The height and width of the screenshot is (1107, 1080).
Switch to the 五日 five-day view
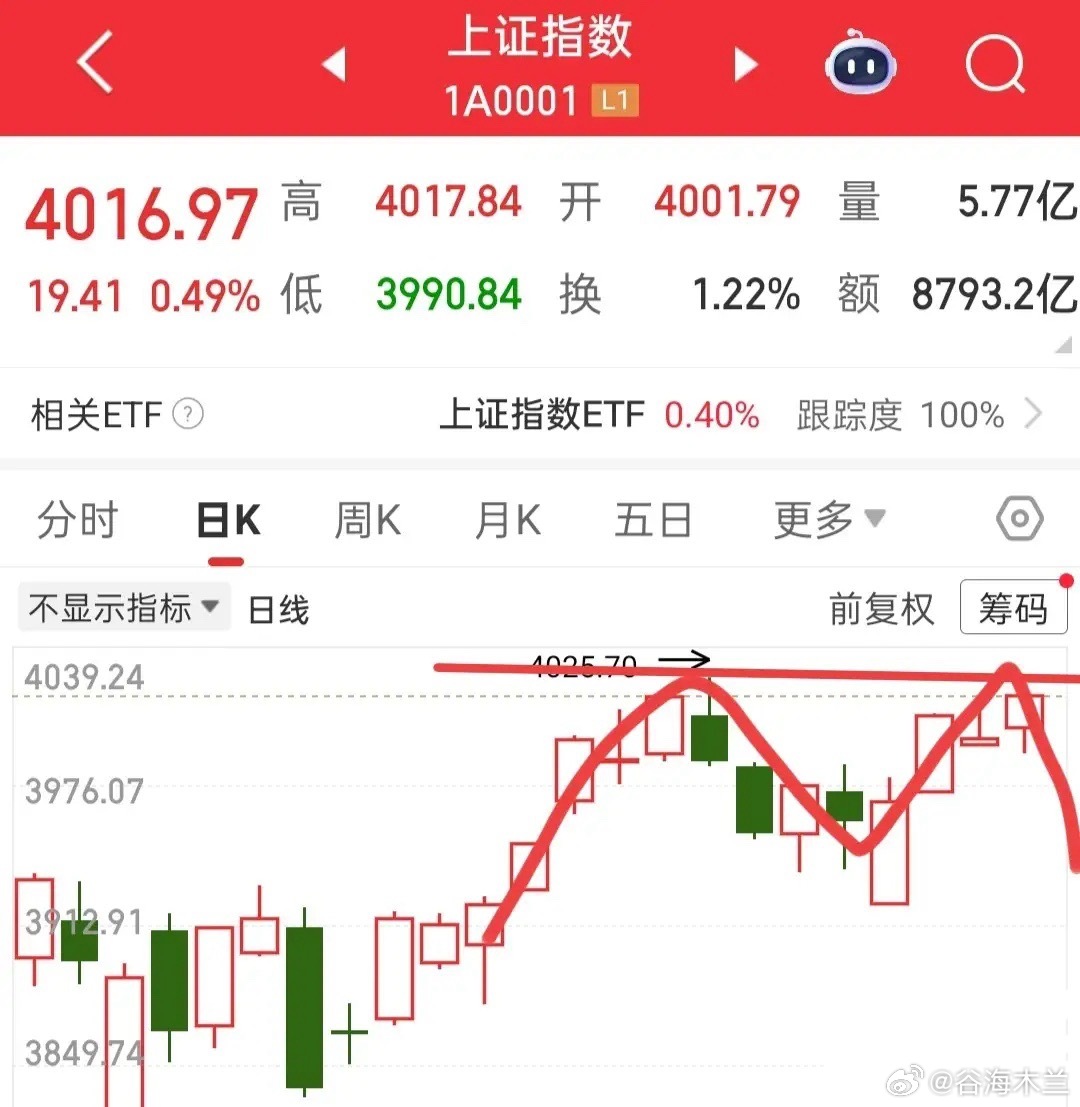(653, 518)
